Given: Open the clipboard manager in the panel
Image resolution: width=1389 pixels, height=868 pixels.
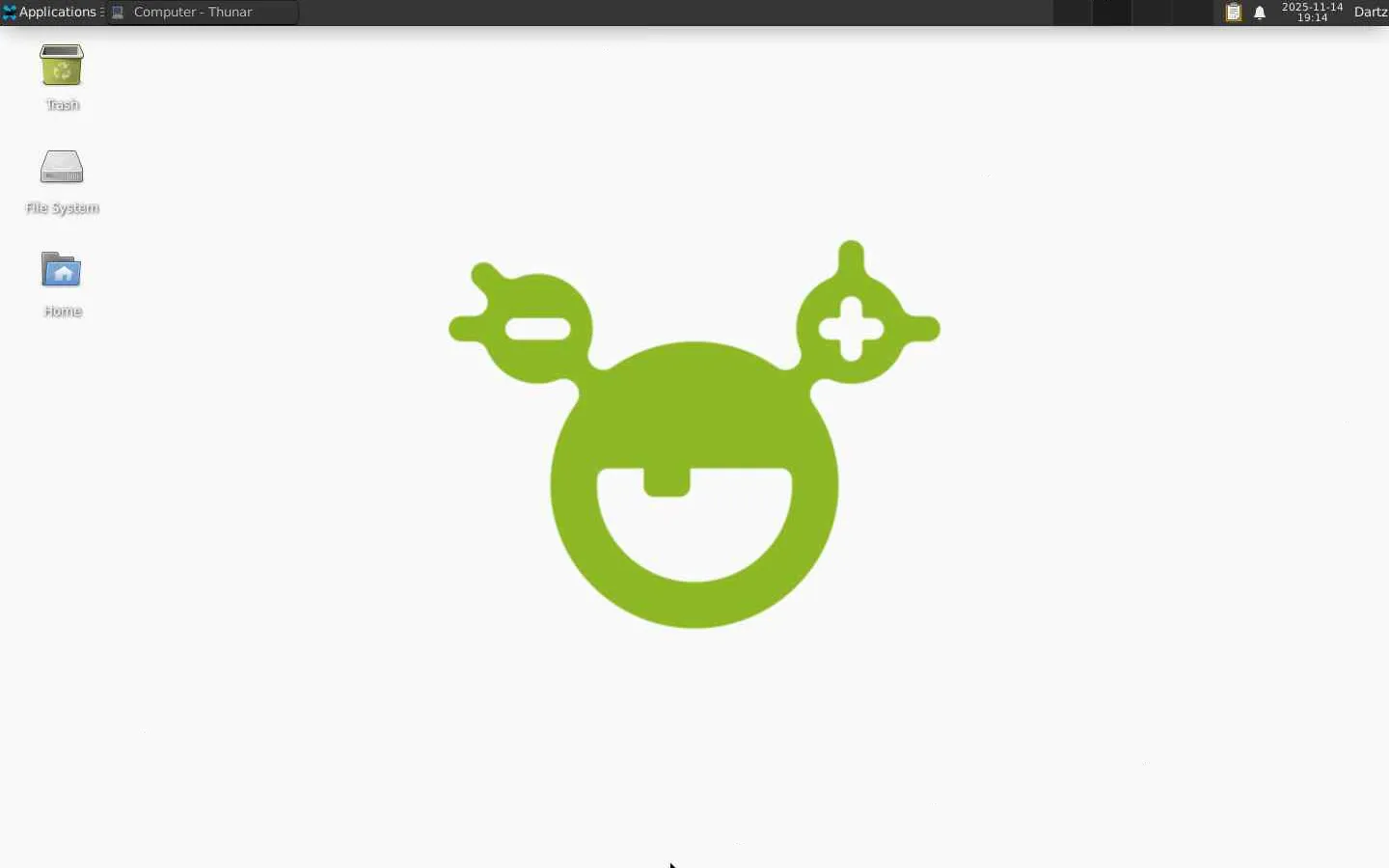Looking at the screenshot, I should [x=1233, y=13].
